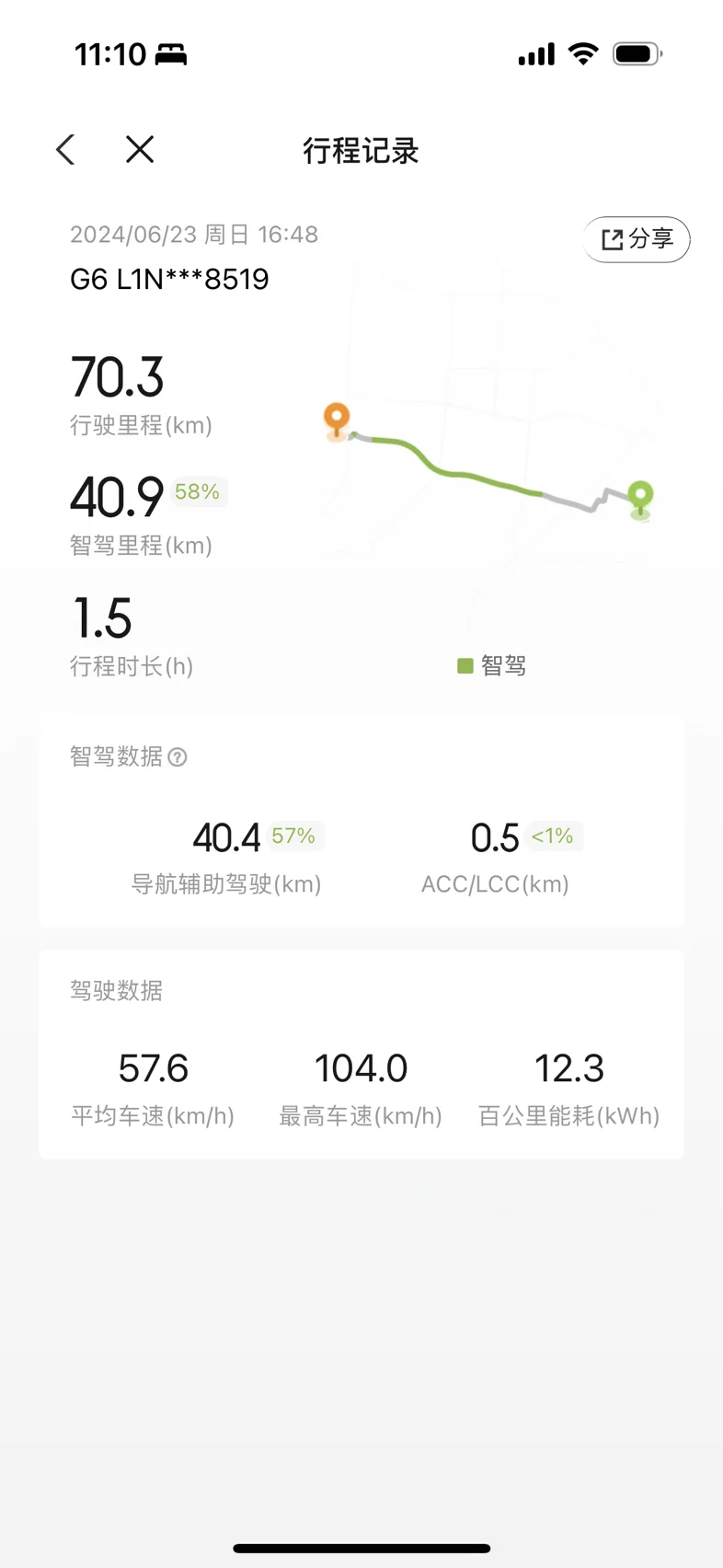The image size is (723, 1568).
Task: Open the trip route map
Action: [x=489, y=460]
